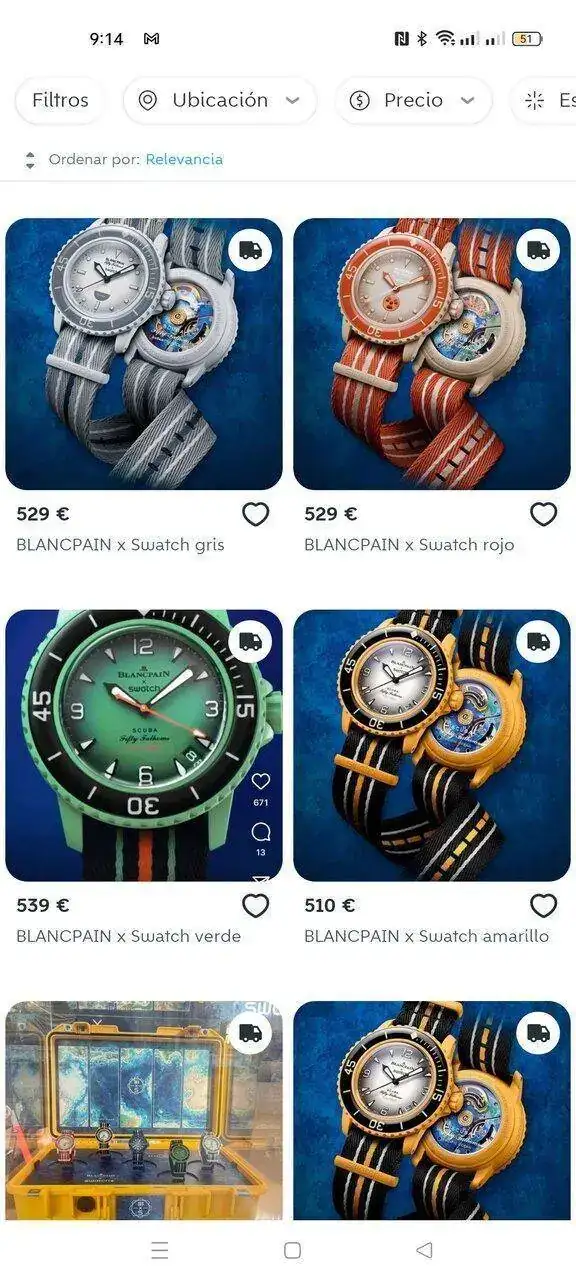
Task: Expand the Precio dropdown
Action: 413,100
